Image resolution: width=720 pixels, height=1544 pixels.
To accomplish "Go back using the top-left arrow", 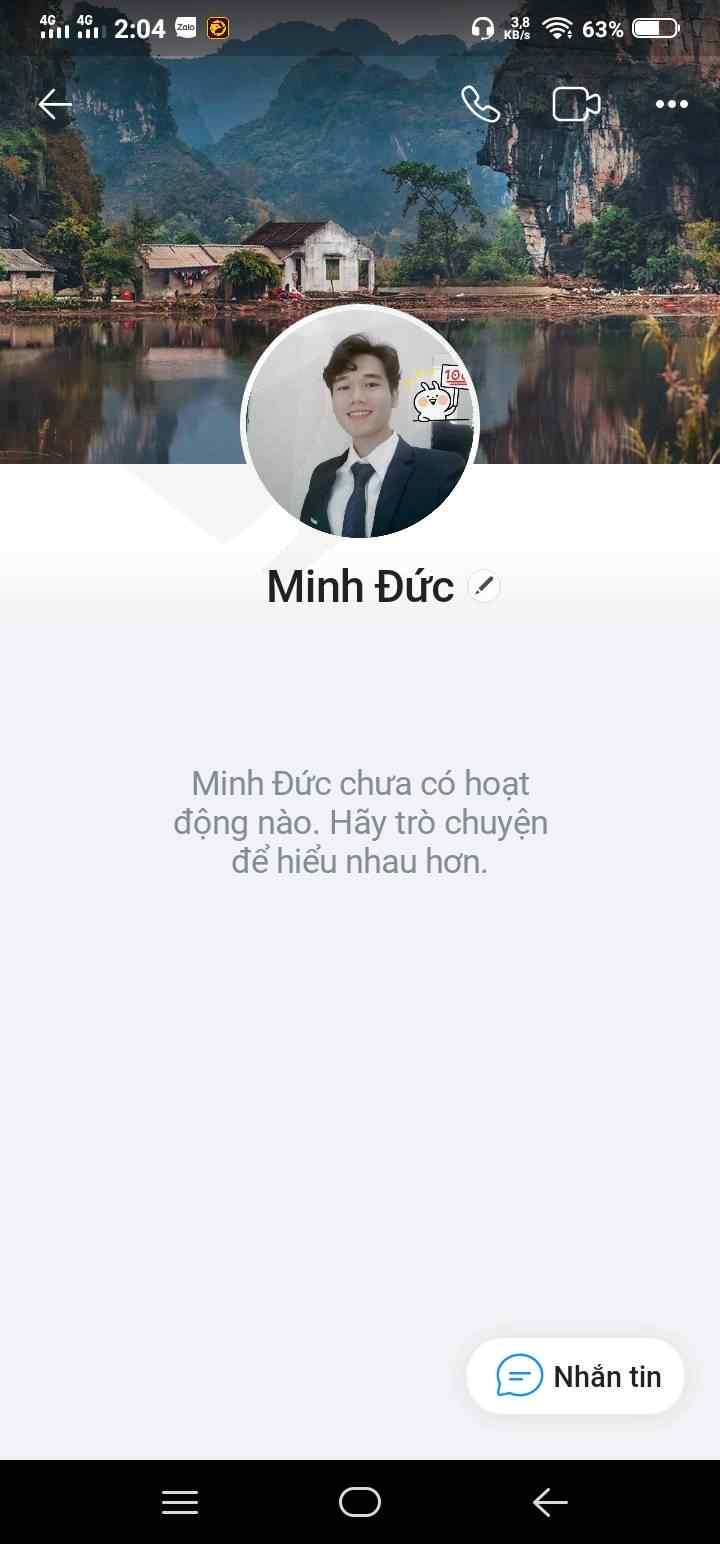I will point(55,104).
